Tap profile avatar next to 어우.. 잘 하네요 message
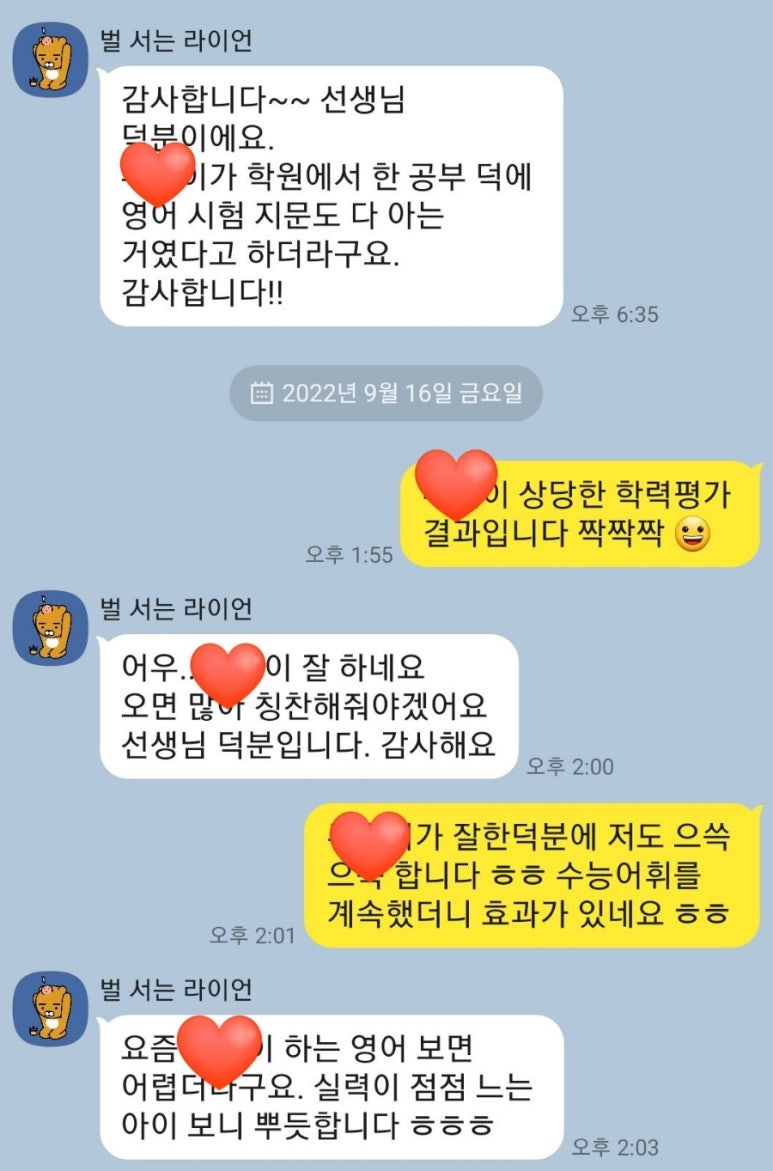 pos(49,627)
